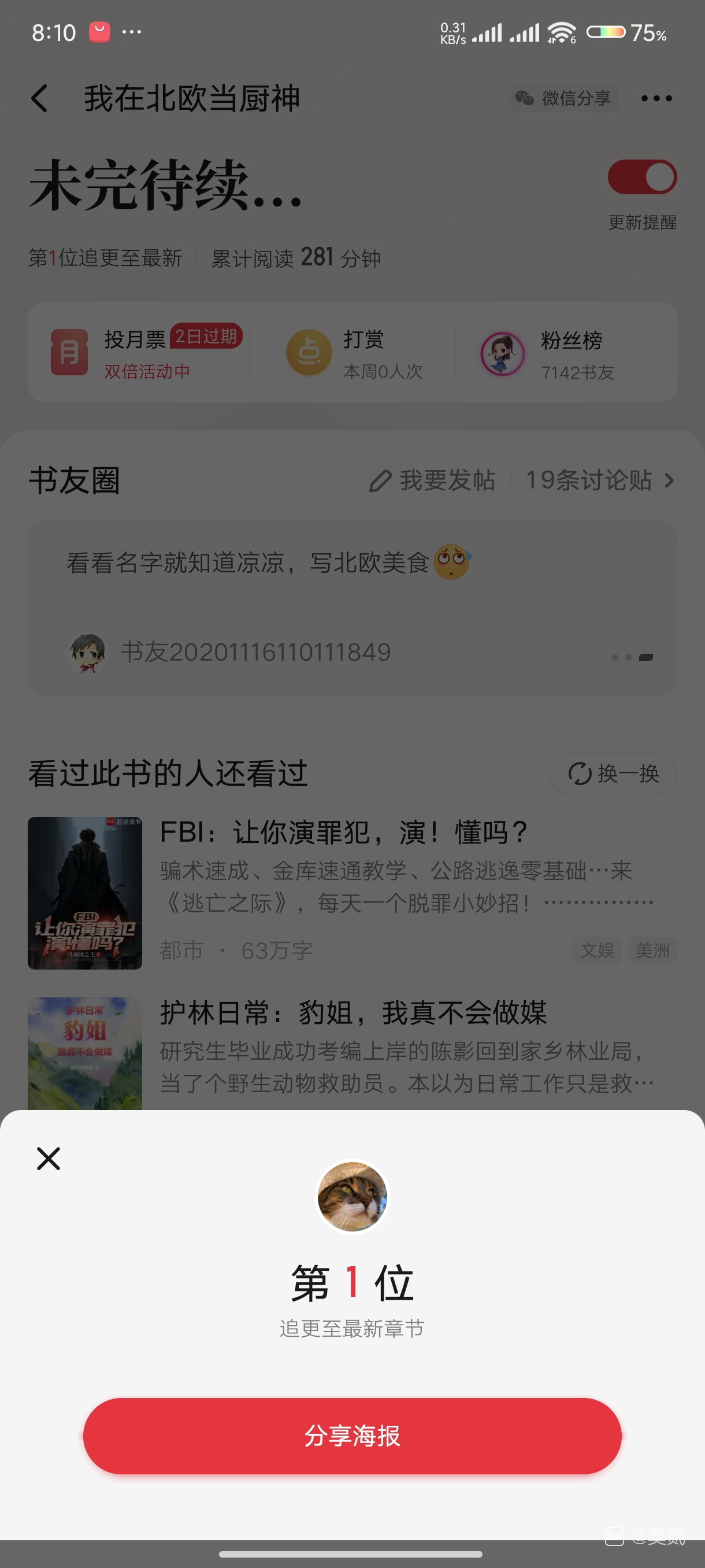Refresh recommendations with 换一换
Screen dimensions: 705x1568
point(613,774)
